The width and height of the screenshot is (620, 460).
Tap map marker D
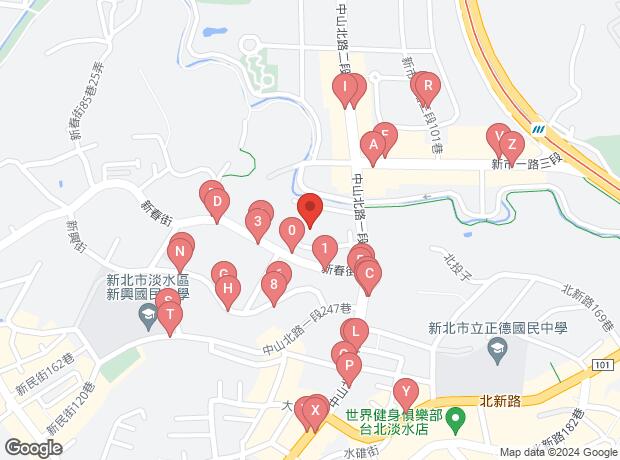[x=215, y=203]
